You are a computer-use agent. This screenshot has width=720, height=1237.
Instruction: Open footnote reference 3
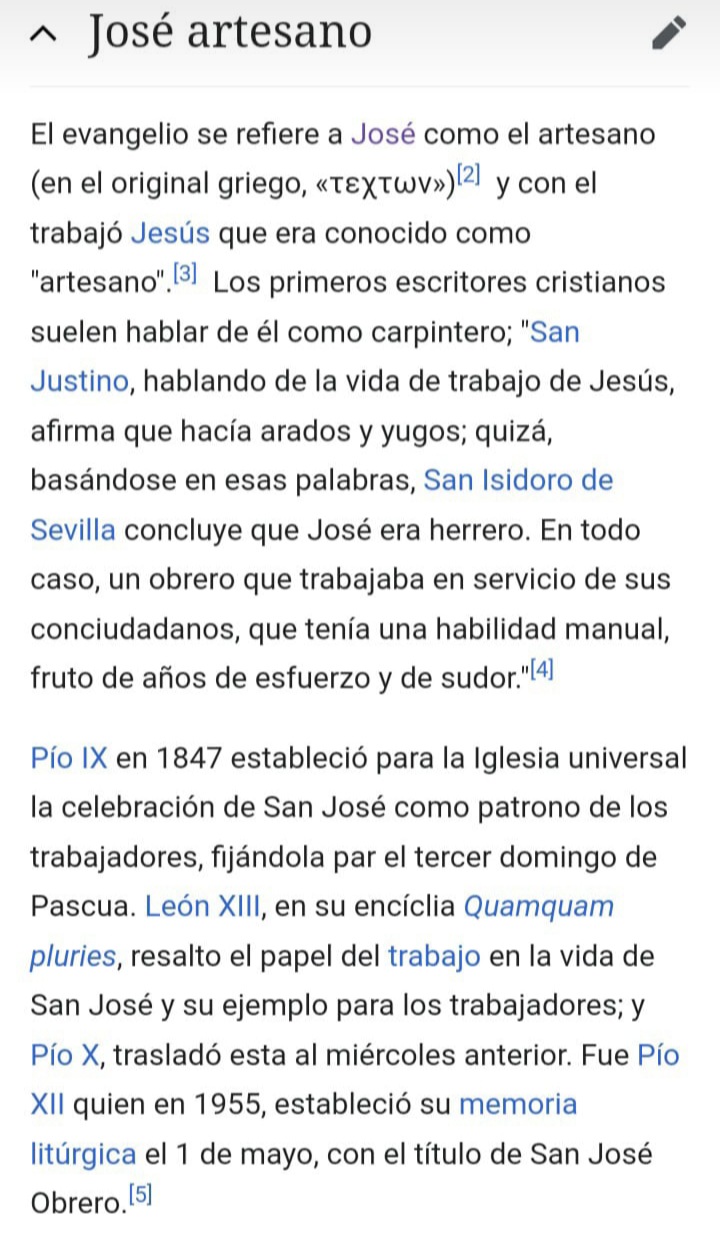[186, 274]
